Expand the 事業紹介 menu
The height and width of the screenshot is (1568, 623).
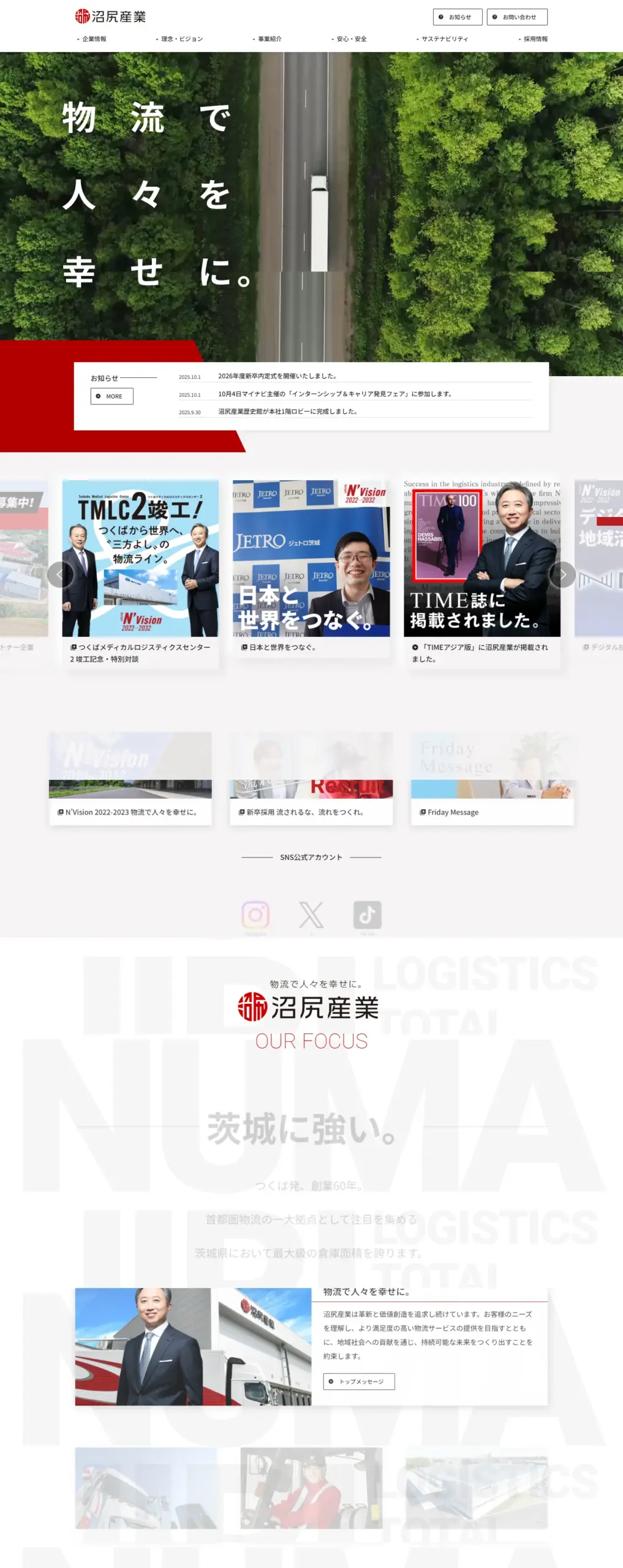(267, 39)
